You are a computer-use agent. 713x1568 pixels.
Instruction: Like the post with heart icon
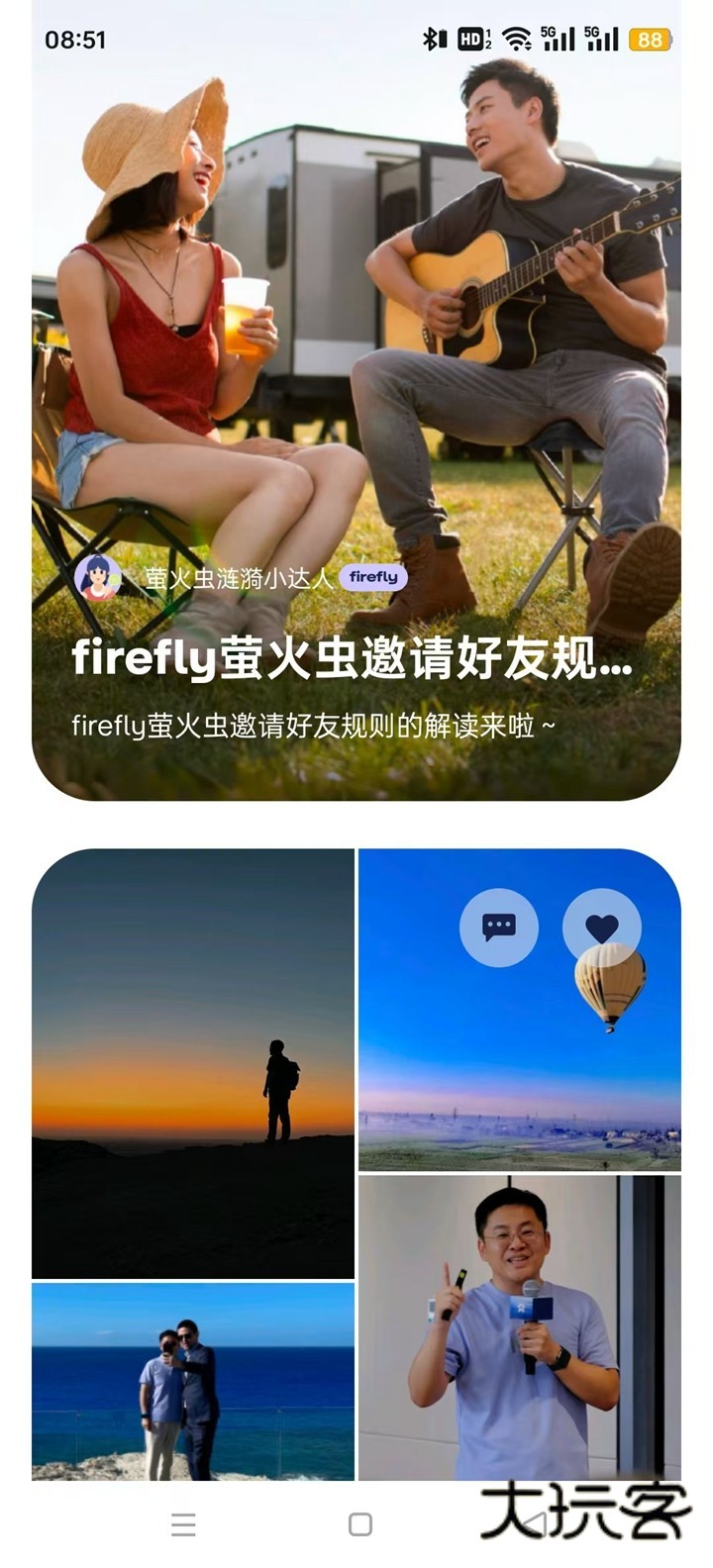(601, 928)
